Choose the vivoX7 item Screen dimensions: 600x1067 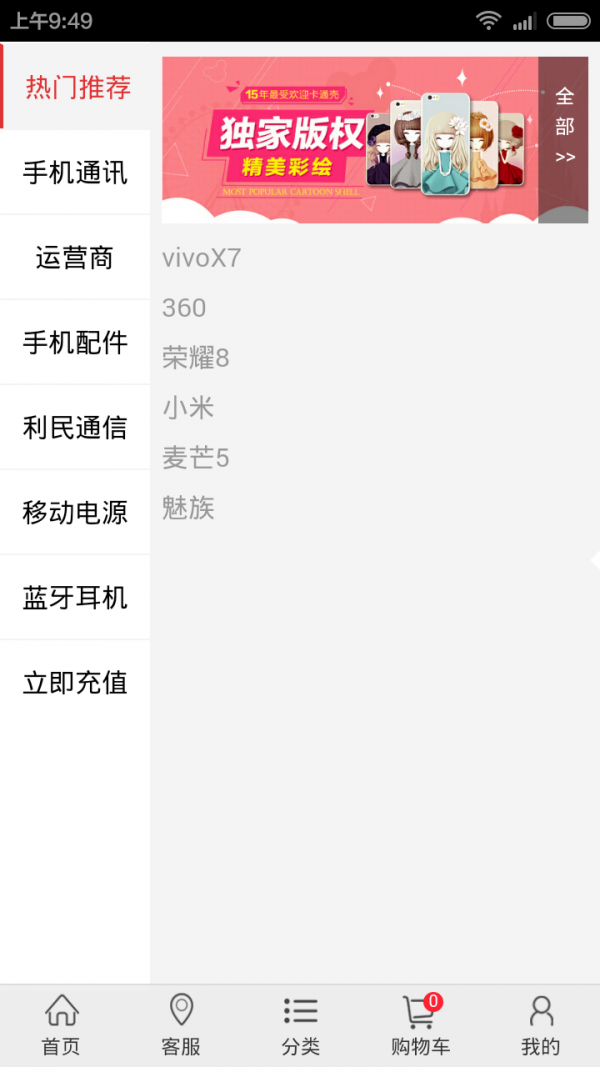tap(202, 258)
